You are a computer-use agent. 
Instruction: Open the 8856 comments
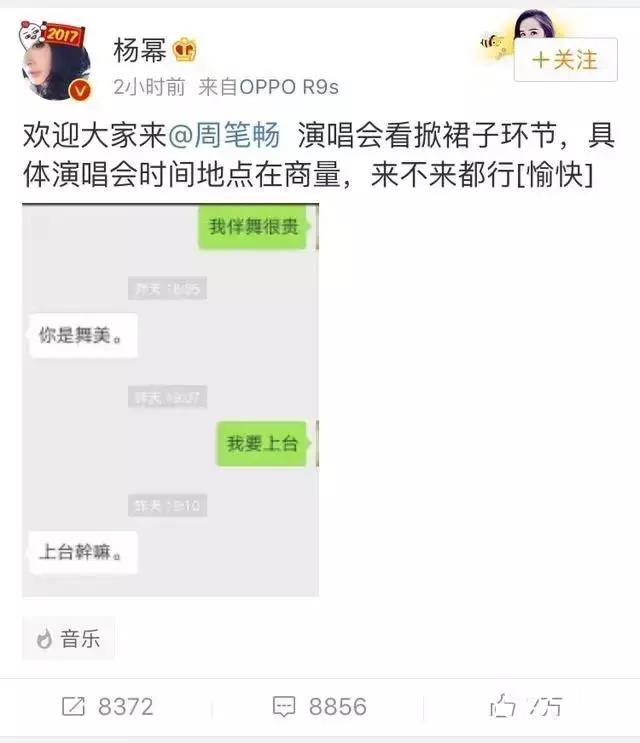coord(320,707)
